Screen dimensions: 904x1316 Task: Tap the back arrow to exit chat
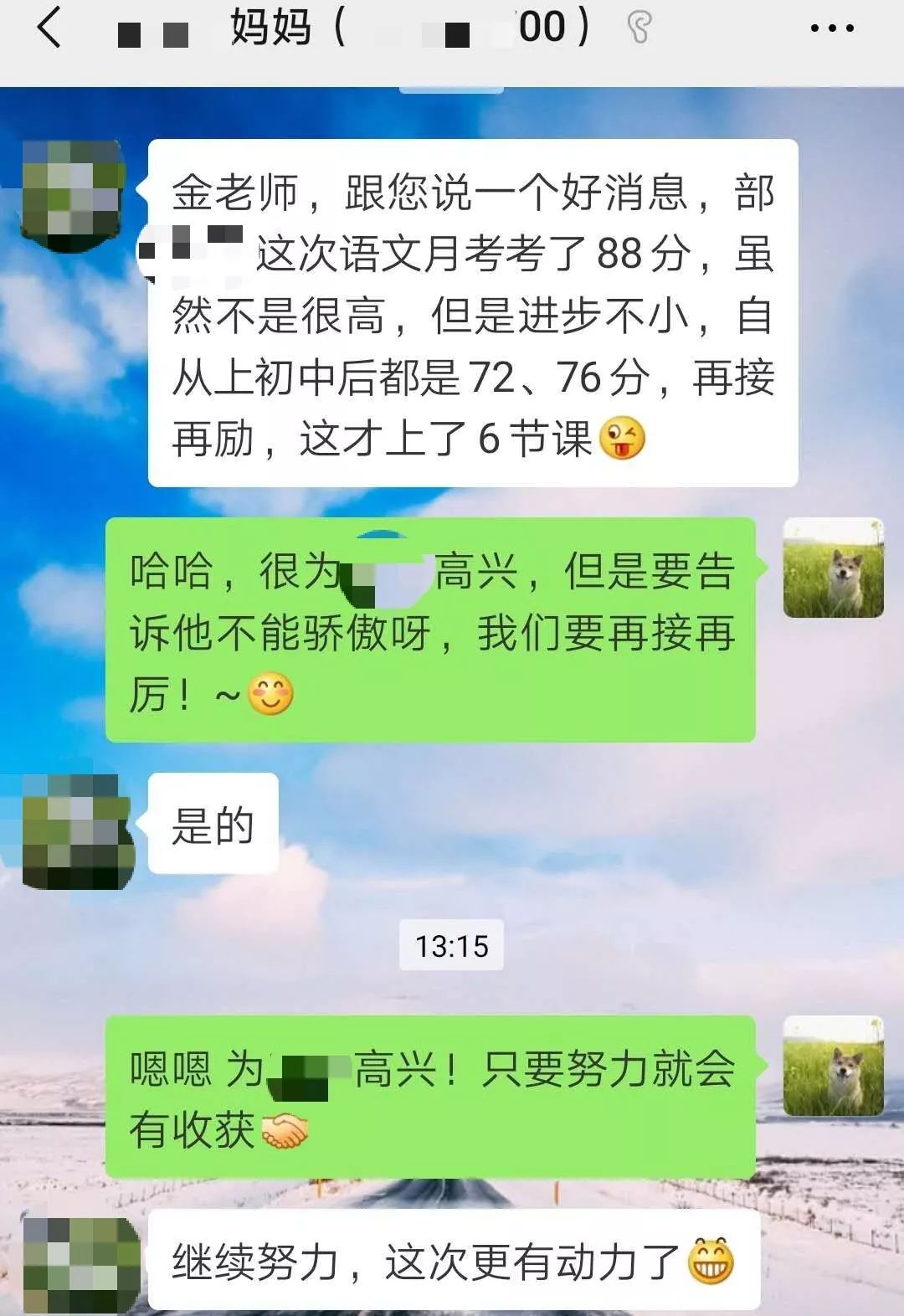(46, 28)
